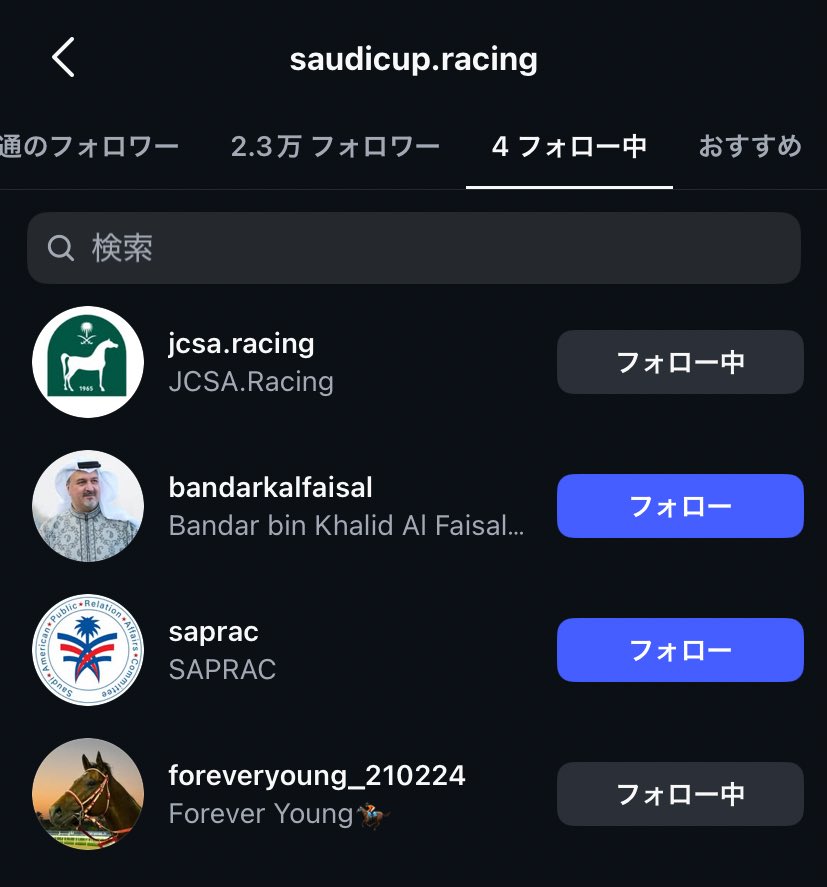The image size is (827, 887).
Task: Tap フォロー中 button for foreveryoung_210224
Action: point(680,794)
